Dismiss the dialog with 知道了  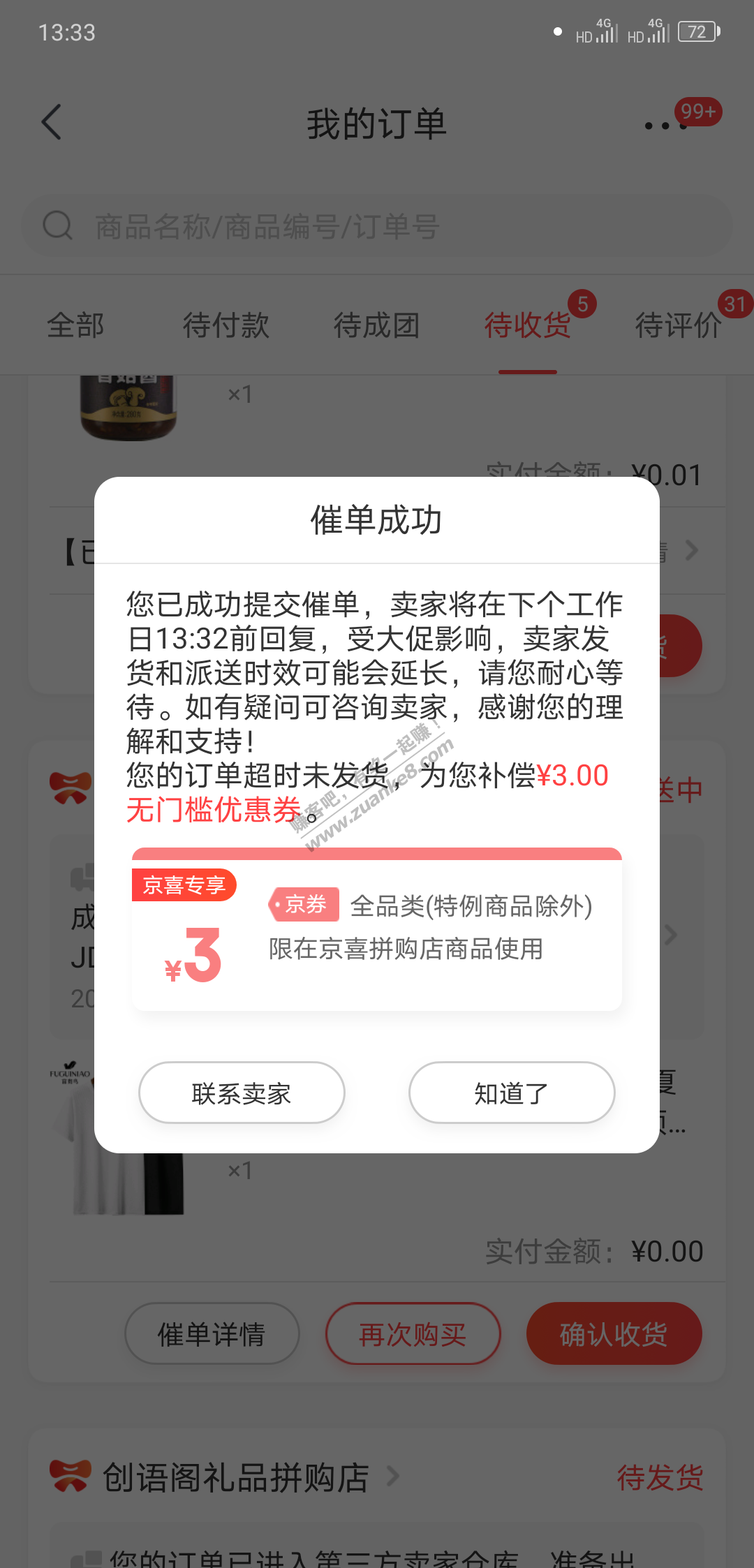tap(511, 1093)
